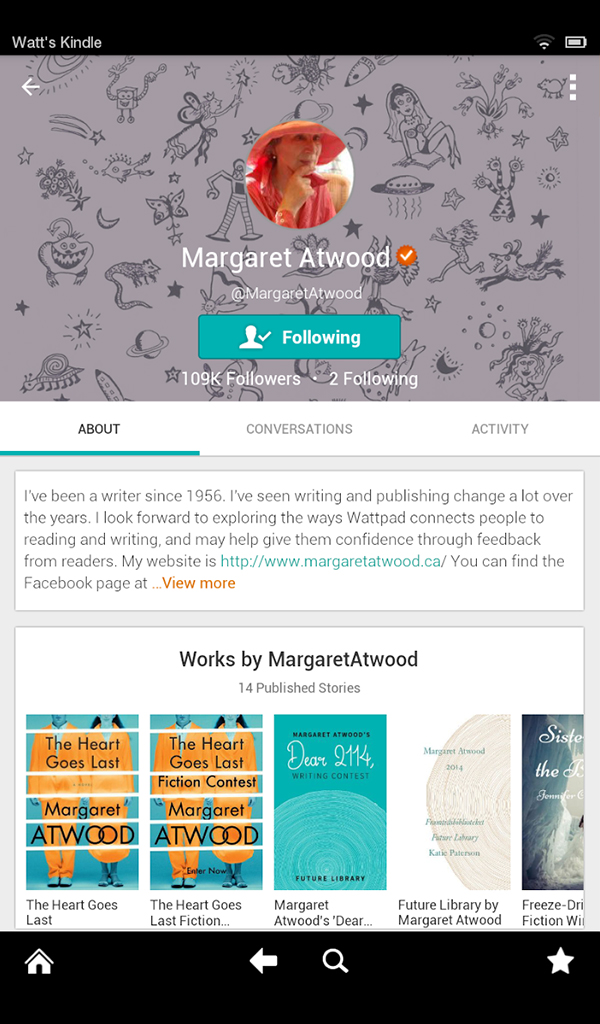The width and height of the screenshot is (600, 1024).
Task: Go back using the top-left arrow
Action: point(31,87)
